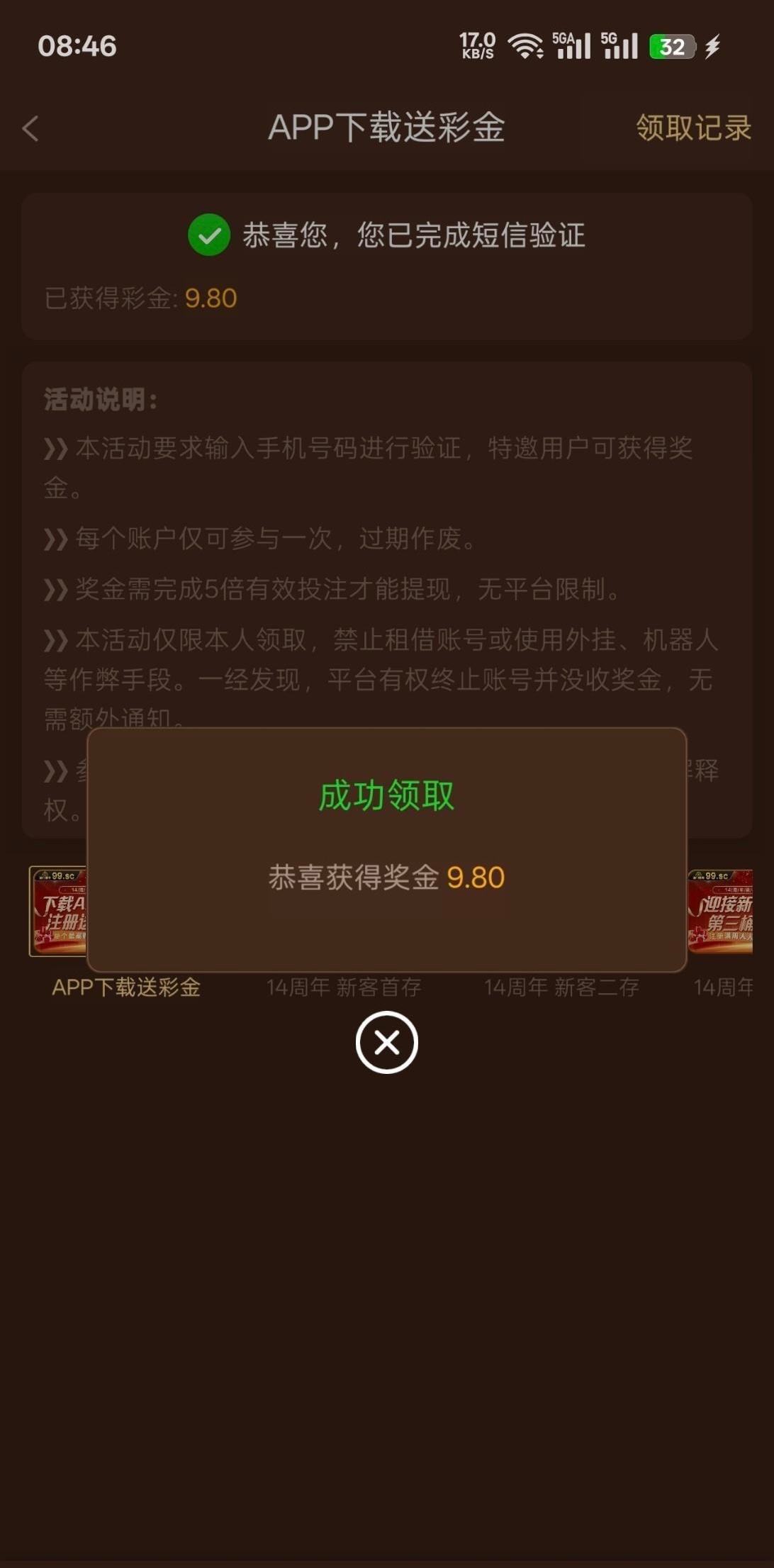774x1568 pixels.
Task: Tap the 5GA signal bars icon
Action: coord(571,45)
